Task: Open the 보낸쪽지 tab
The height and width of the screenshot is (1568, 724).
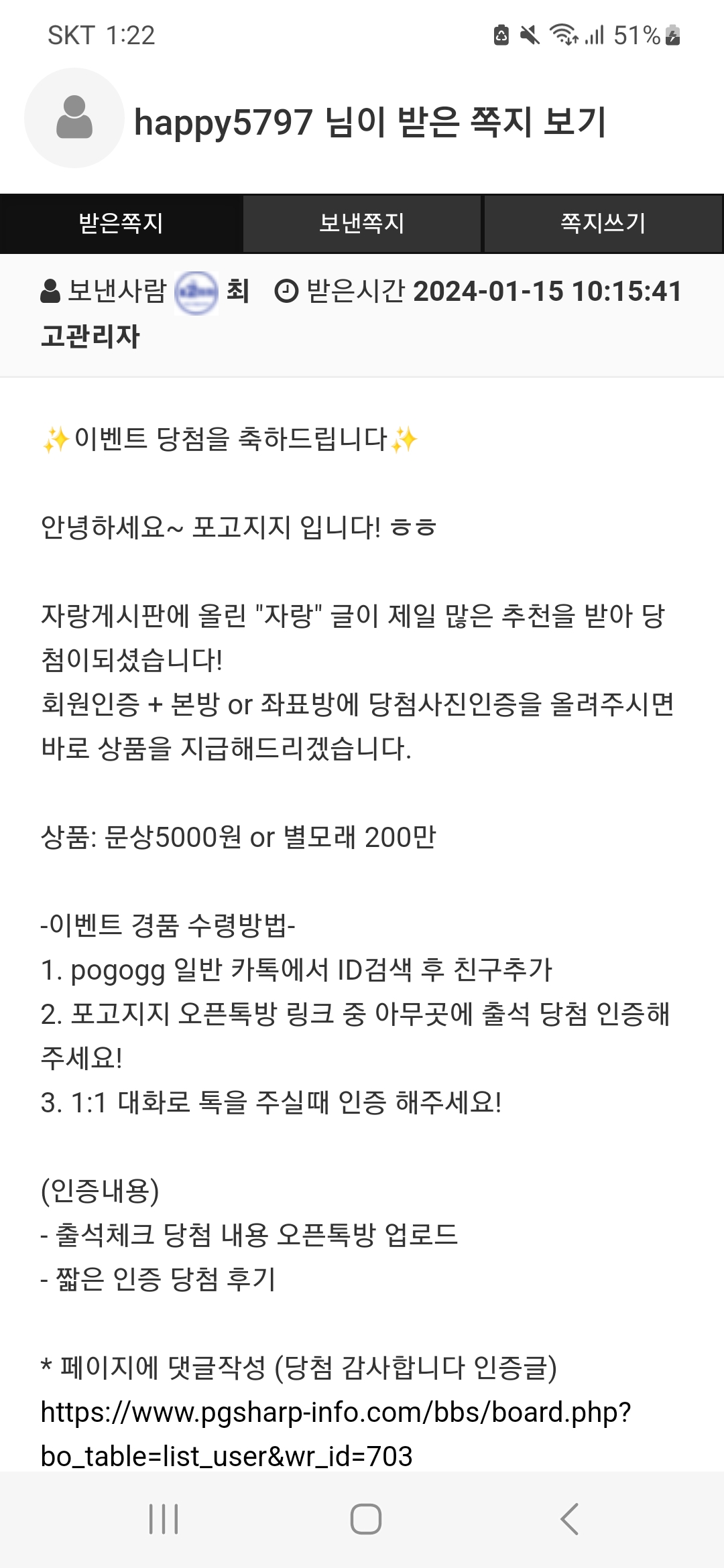Action: point(362,223)
